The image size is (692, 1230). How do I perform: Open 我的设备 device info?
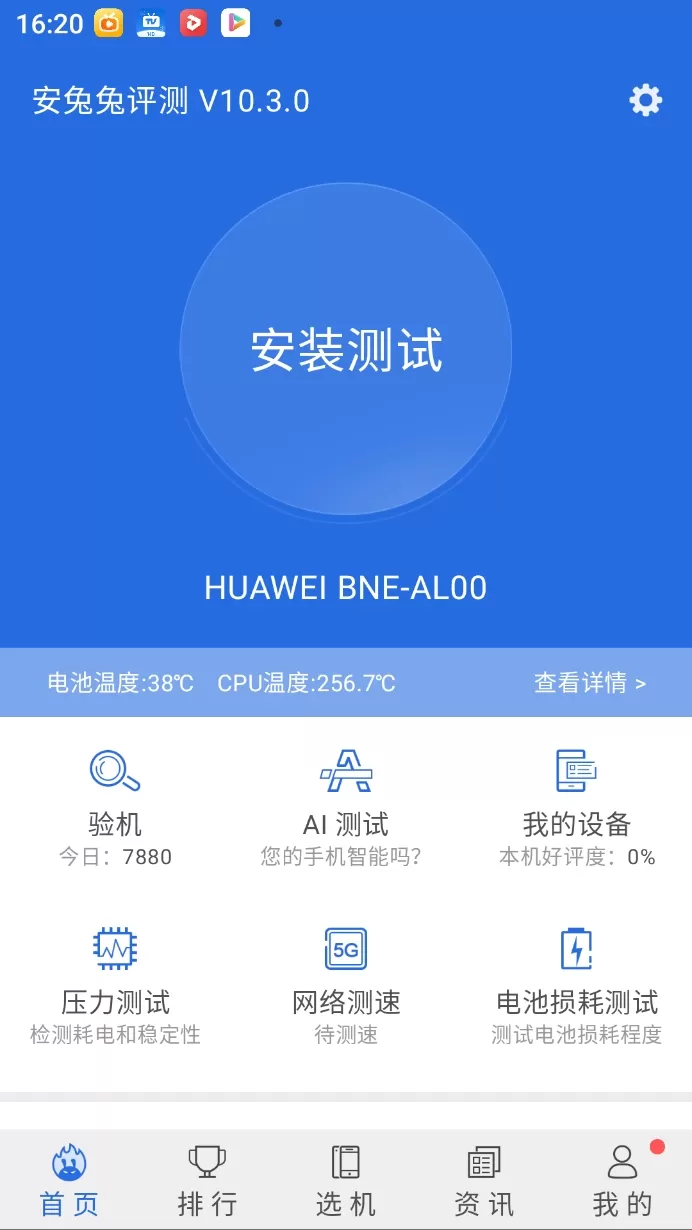pyautogui.click(x=577, y=807)
